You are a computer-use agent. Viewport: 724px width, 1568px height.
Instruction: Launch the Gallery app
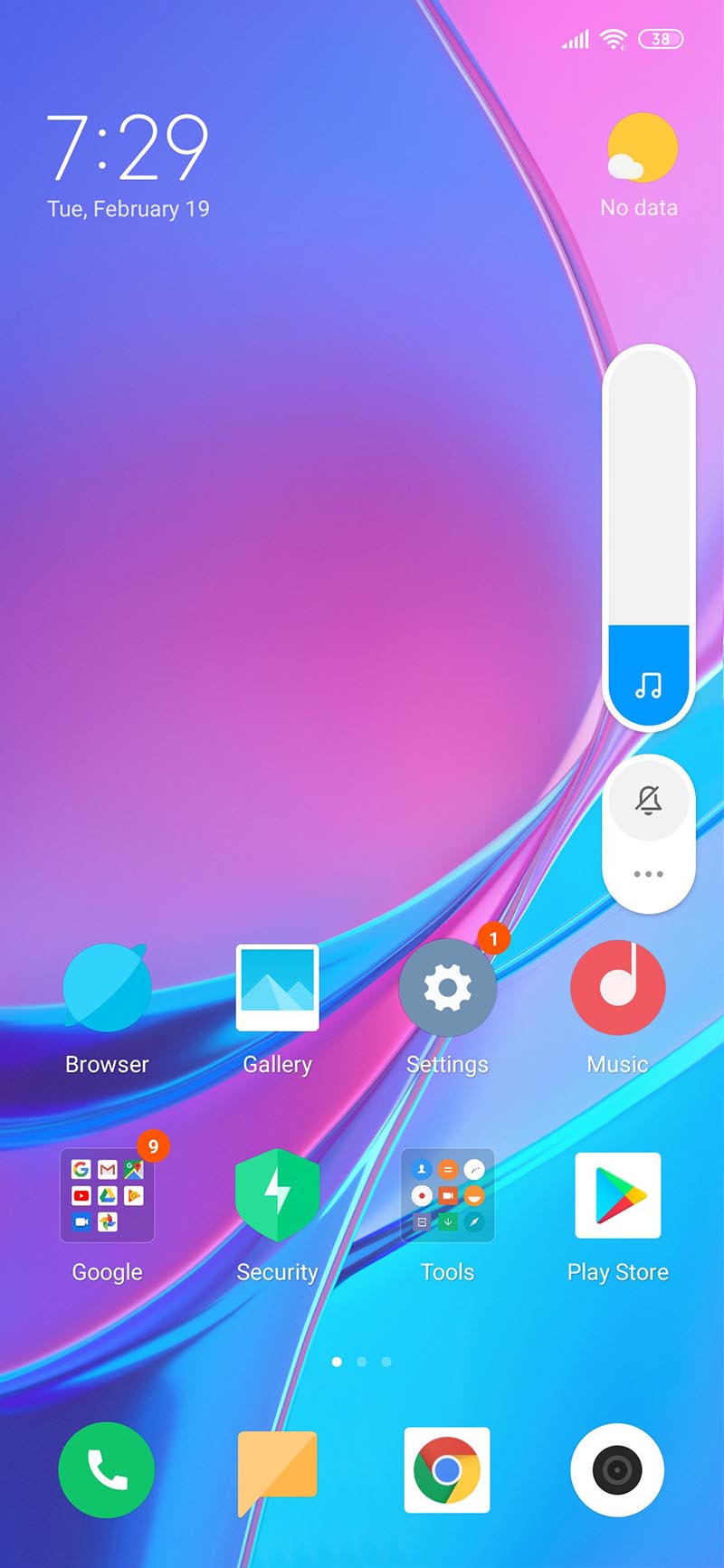pyautogui.click(x=277, y=988)
